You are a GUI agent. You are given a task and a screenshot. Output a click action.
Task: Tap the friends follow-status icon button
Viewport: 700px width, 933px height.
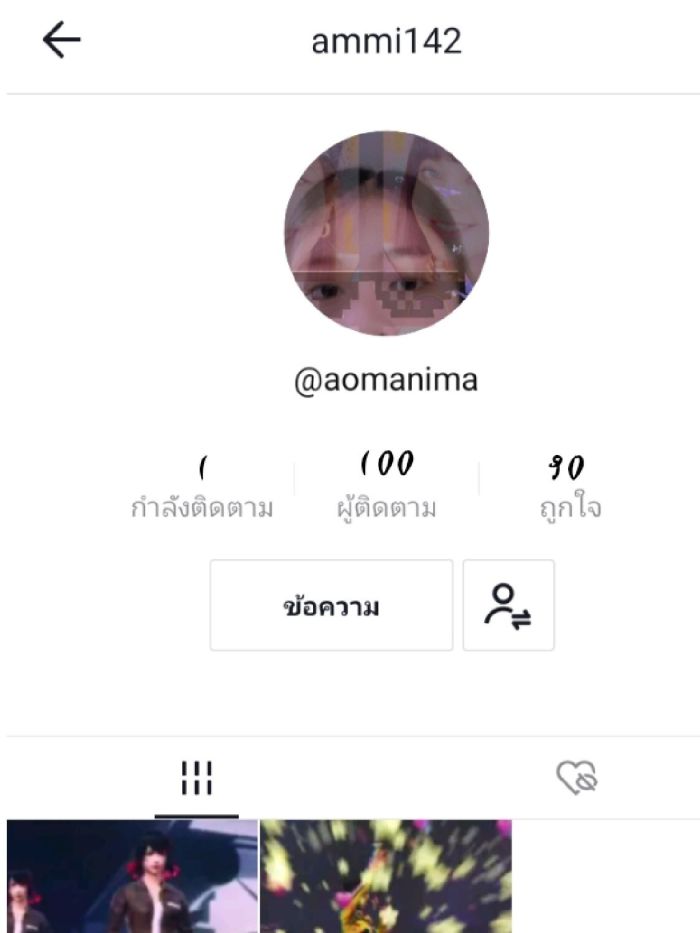click(x=508, y=606)
